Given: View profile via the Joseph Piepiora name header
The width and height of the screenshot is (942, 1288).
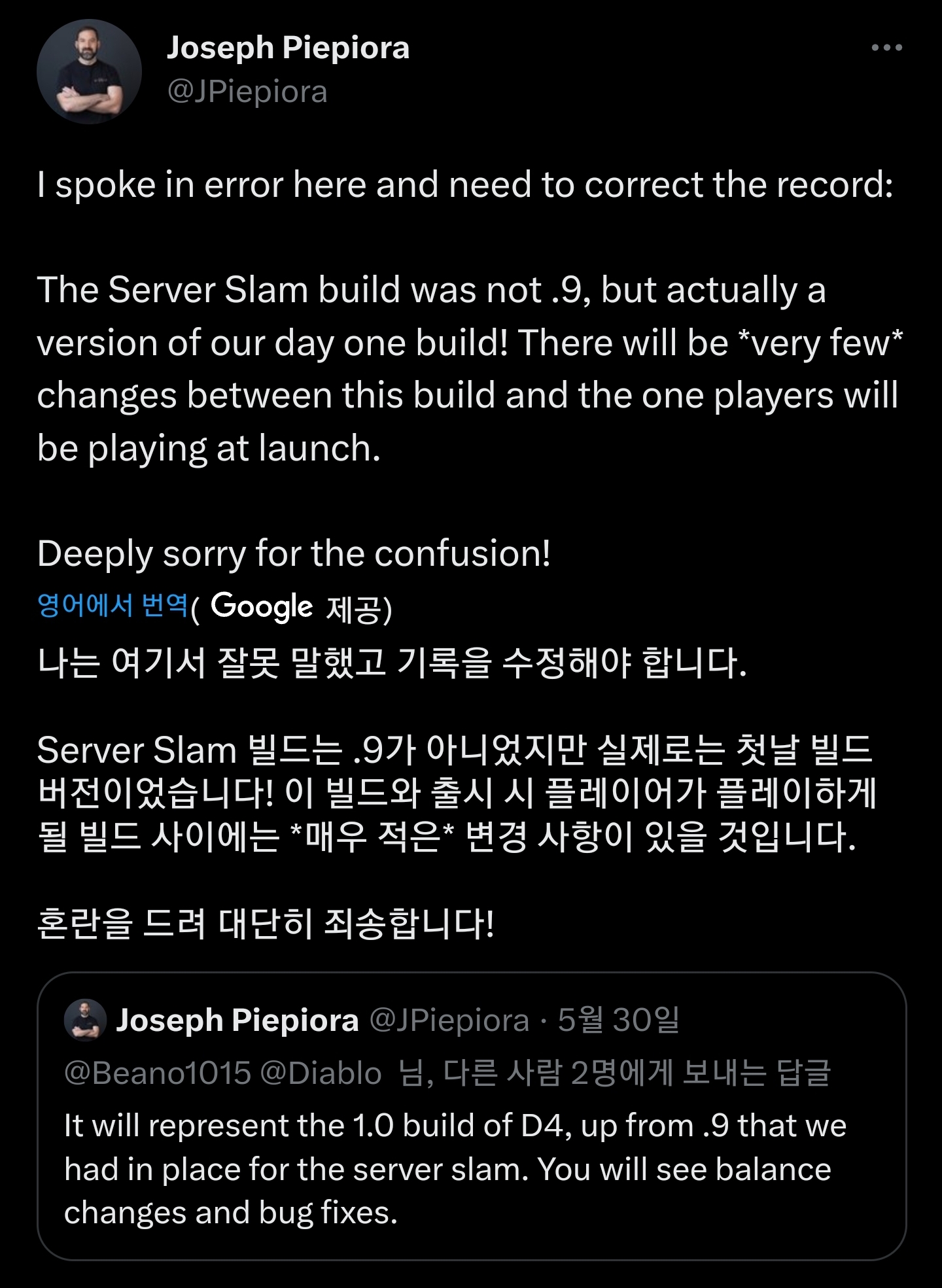Looking at the screenshot, I should (288, 48).
